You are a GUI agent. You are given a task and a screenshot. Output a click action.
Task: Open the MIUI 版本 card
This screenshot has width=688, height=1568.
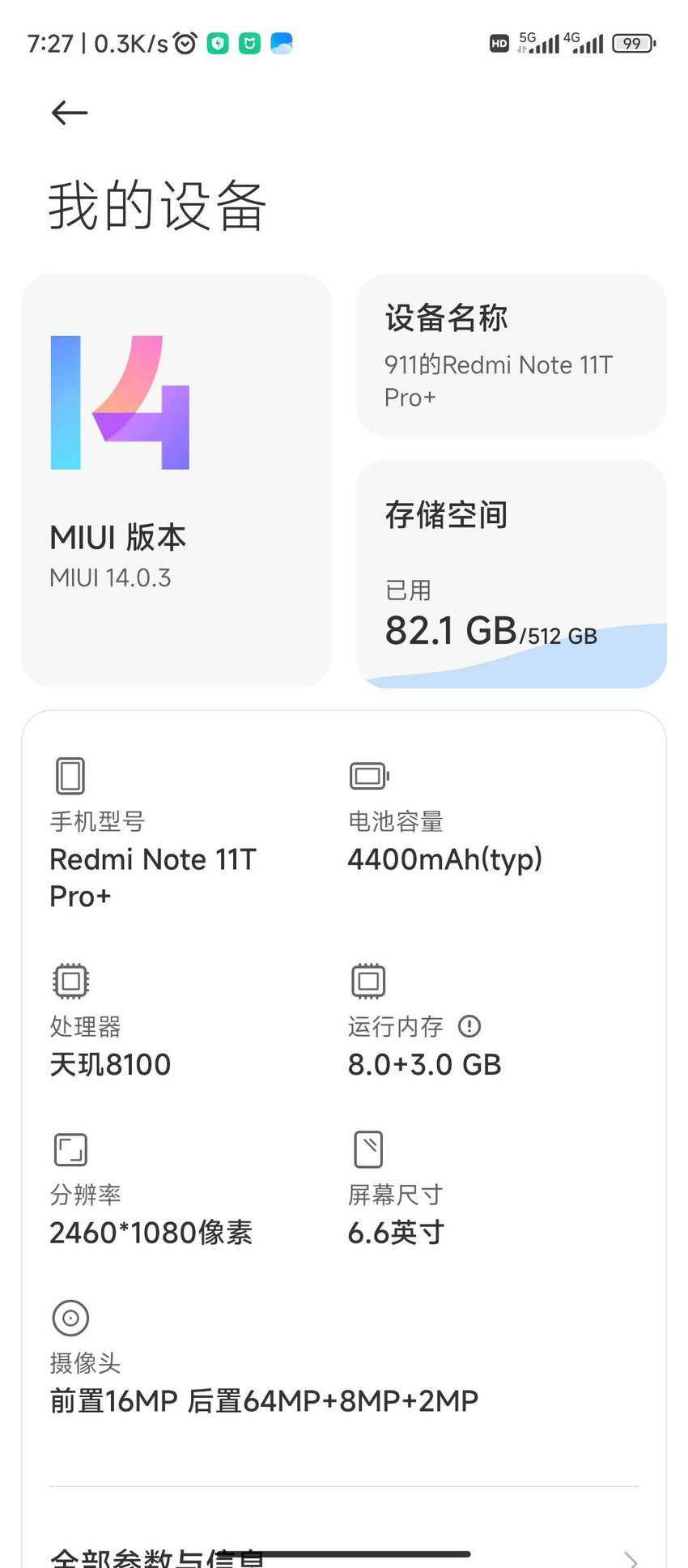[x=176, y=480]
